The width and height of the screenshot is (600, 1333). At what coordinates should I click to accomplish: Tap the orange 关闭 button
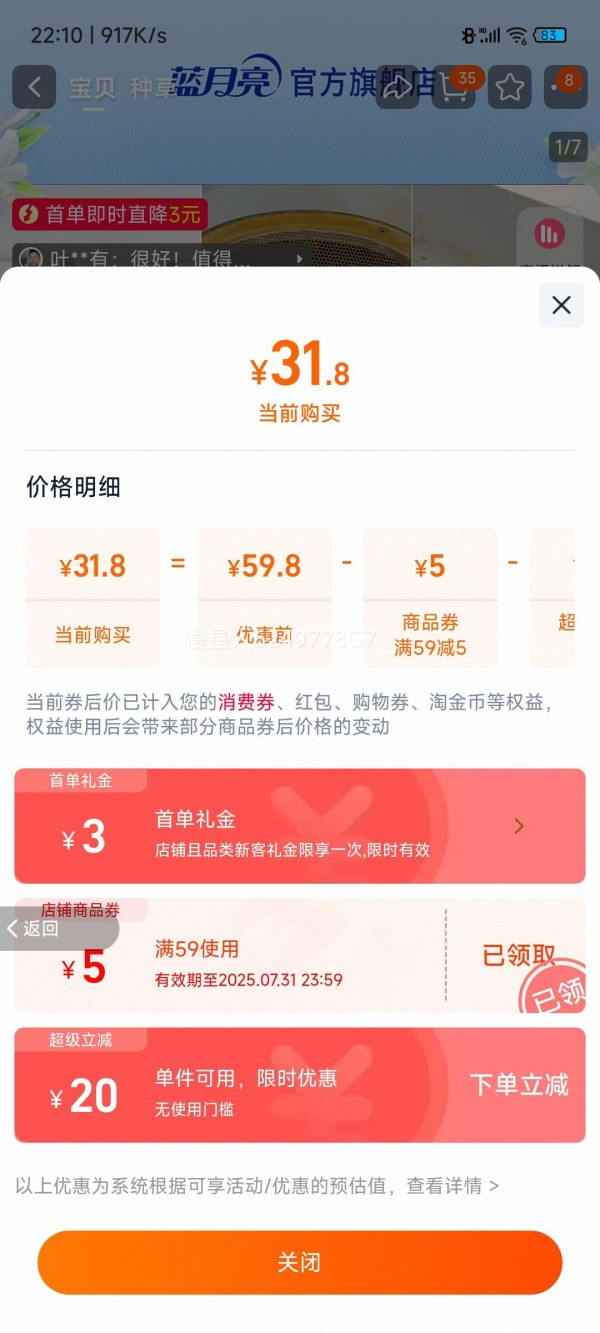point(299,1262)
